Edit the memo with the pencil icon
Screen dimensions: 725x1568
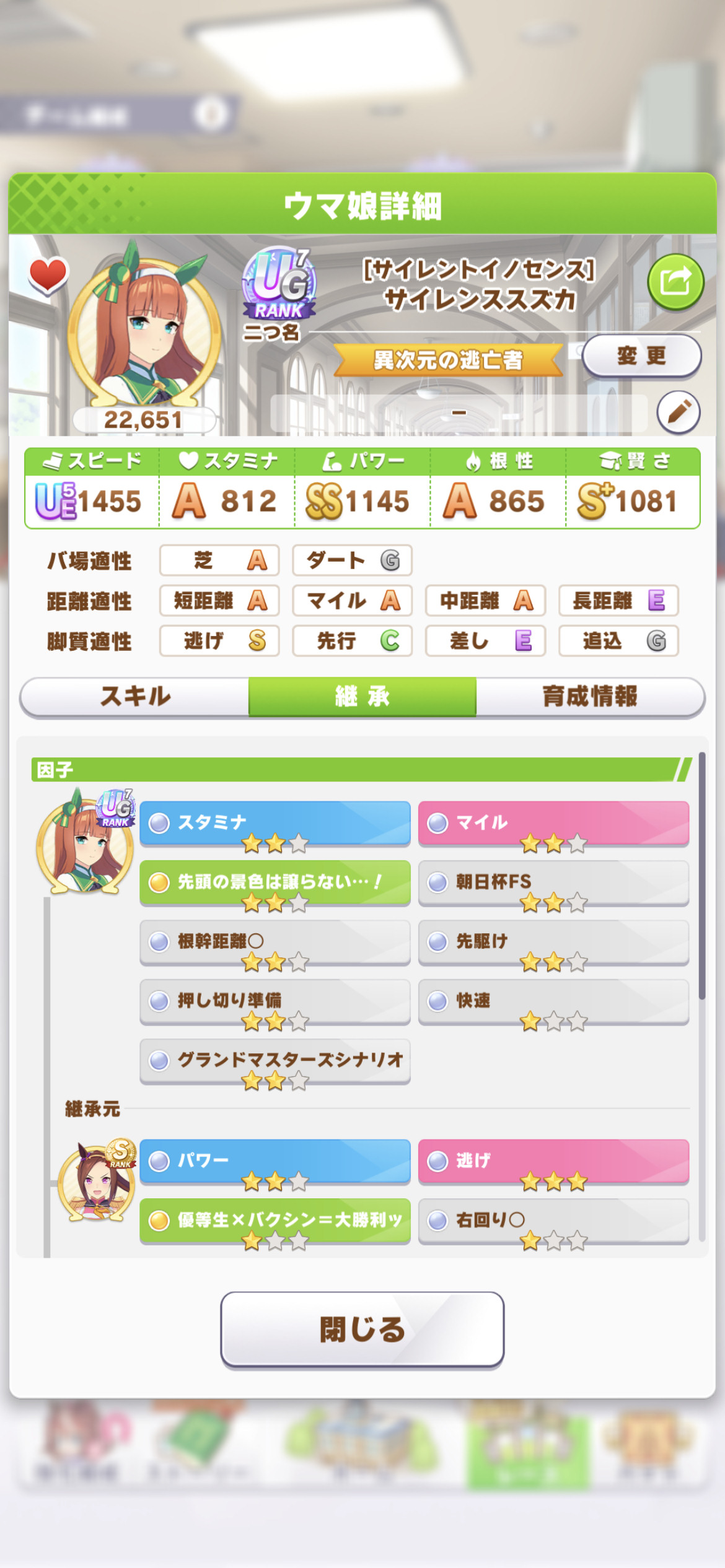[x=679, y=412]
